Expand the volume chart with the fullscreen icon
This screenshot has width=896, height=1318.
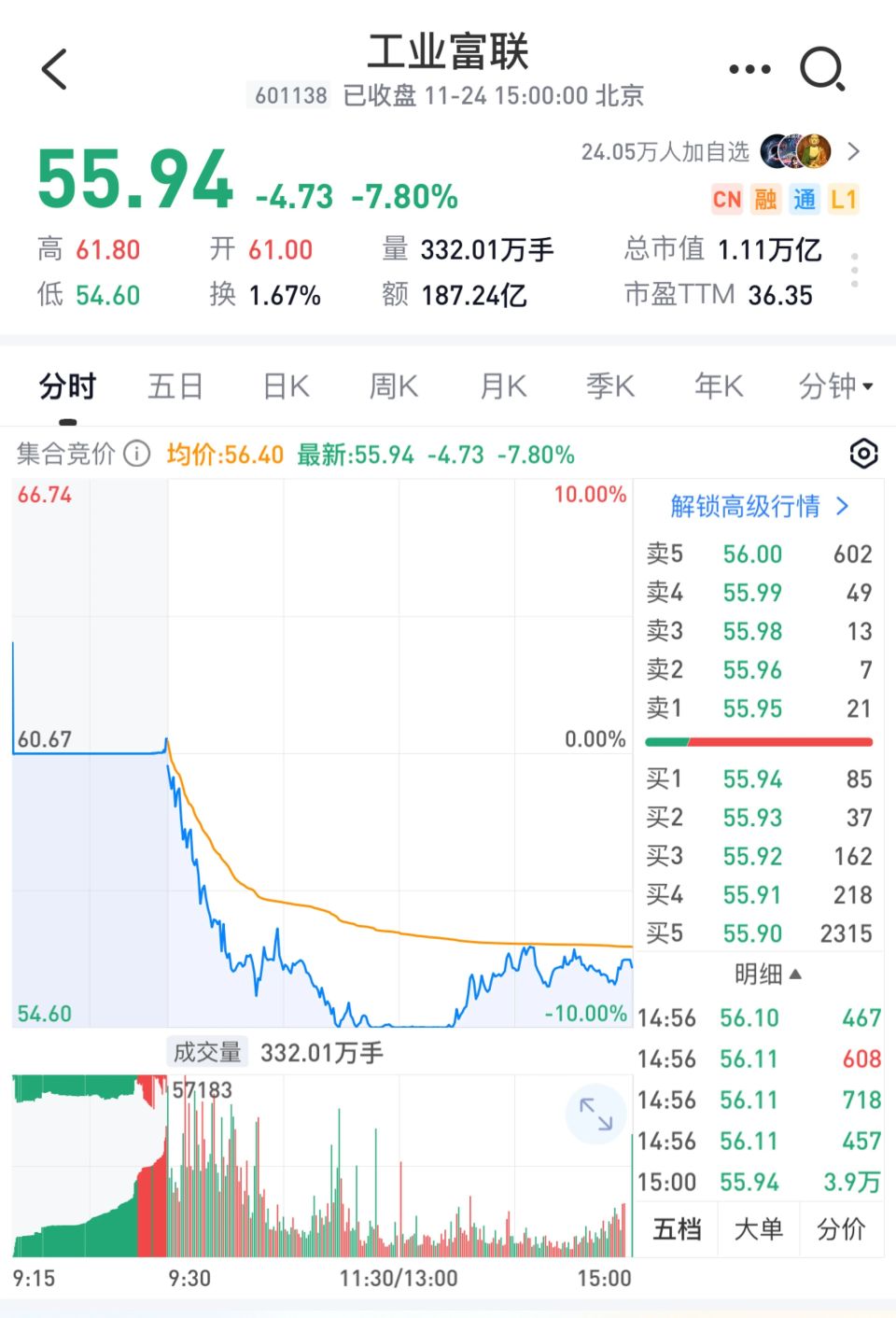tap(595, 1113)
